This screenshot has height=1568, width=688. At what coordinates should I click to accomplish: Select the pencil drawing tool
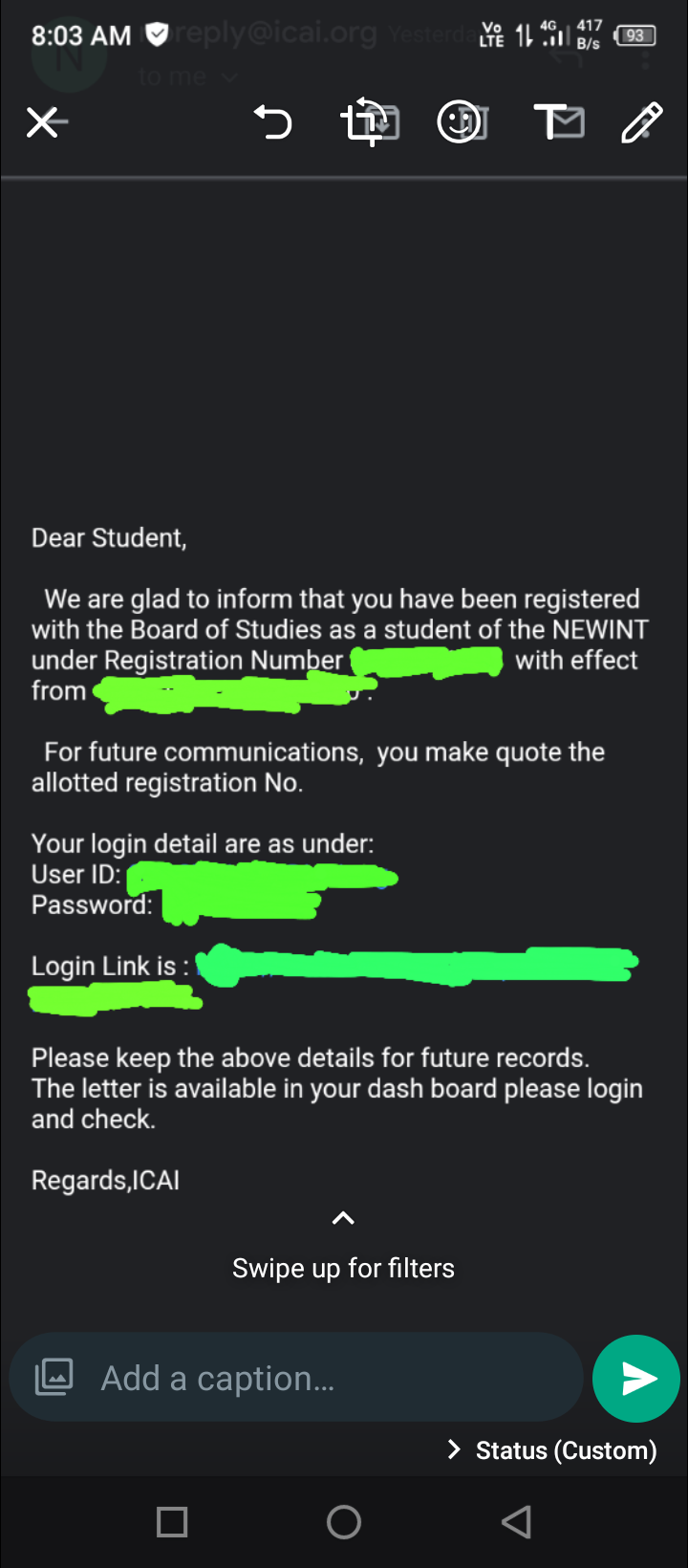click(641, 122)
